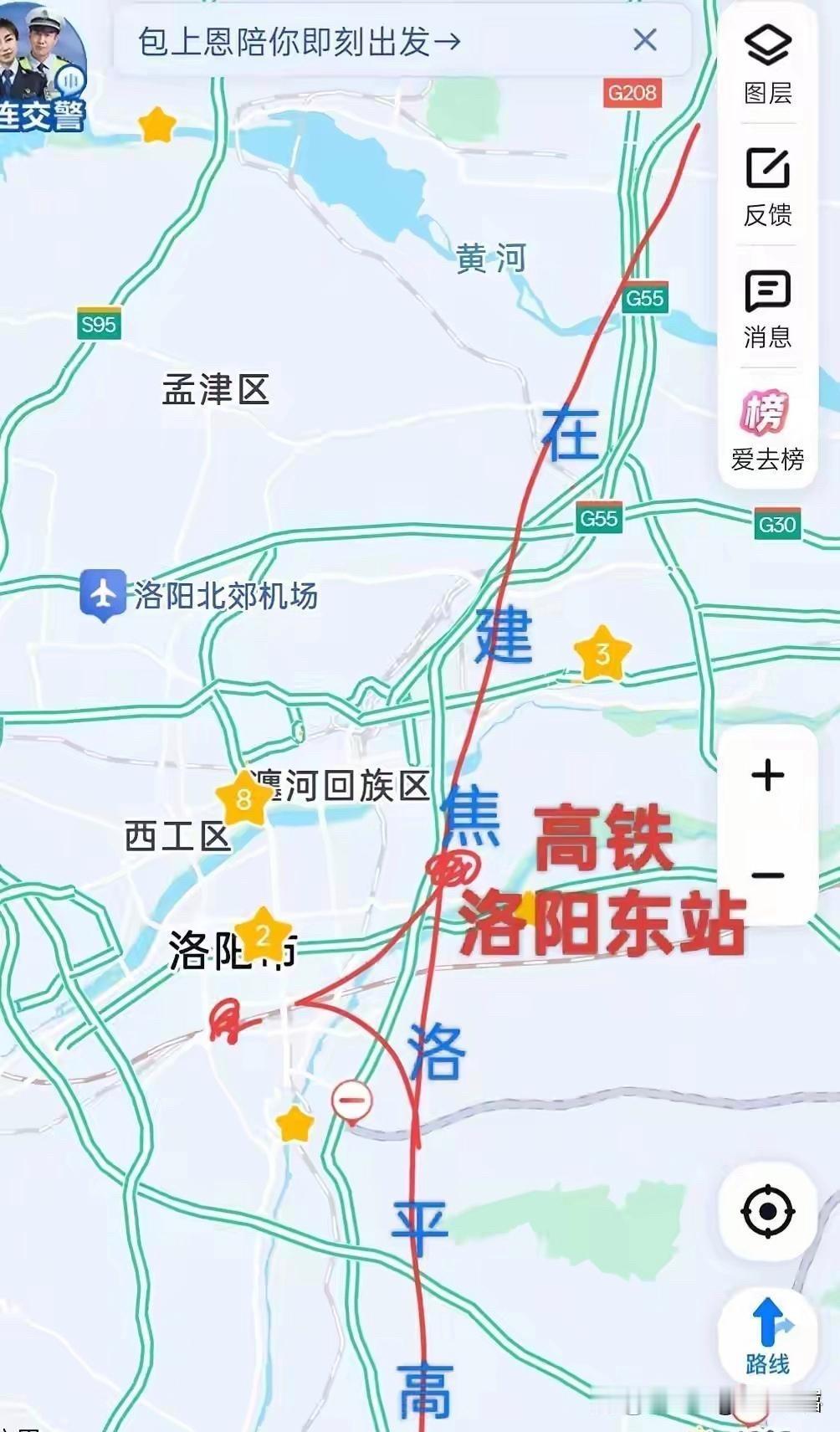This screenshot has width=840, height=1432.
Task: Select the G208 highway label
Action: pyautogui.click(x=633, y=93)
